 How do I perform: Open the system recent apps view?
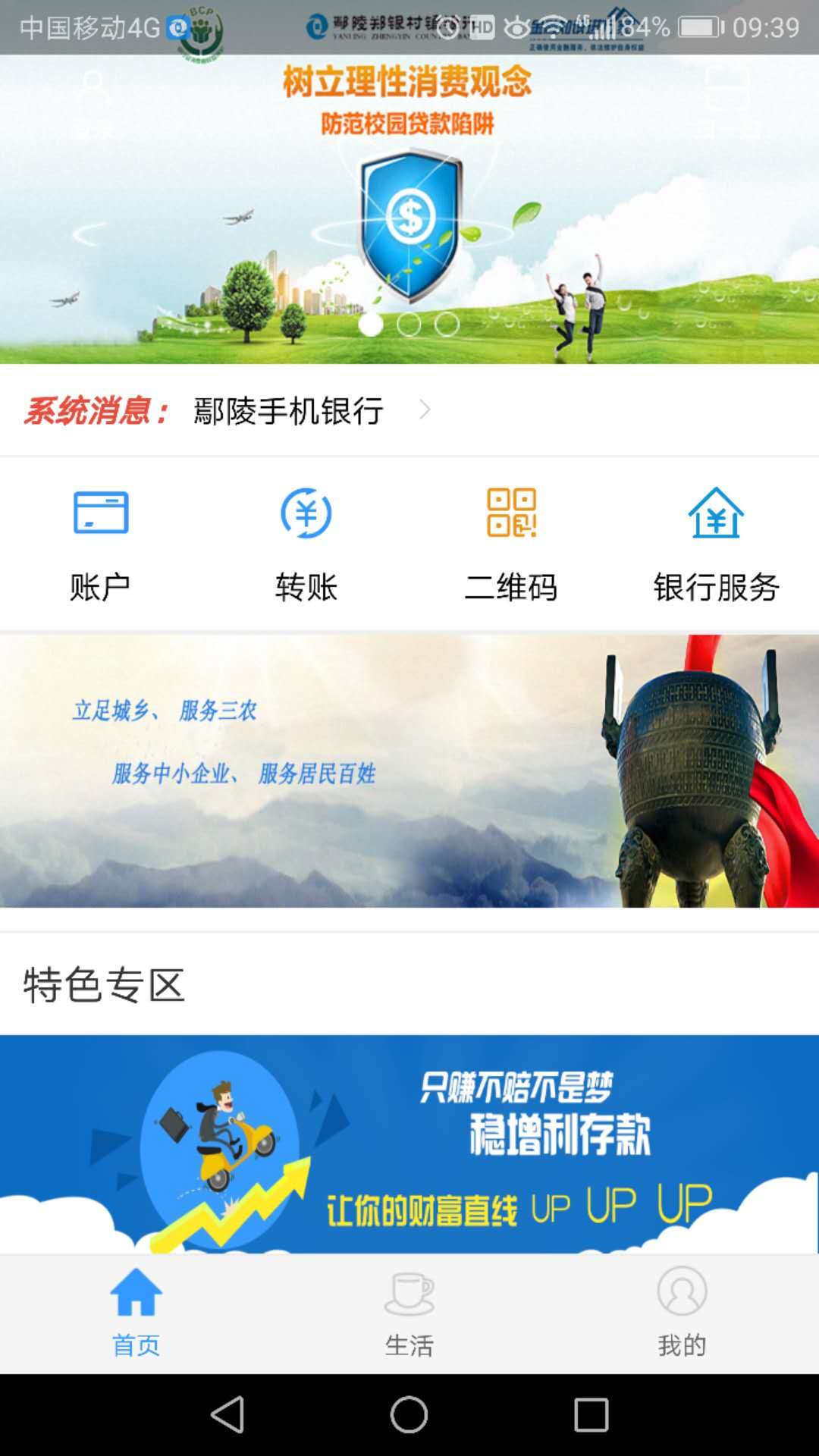point(591,1415)
